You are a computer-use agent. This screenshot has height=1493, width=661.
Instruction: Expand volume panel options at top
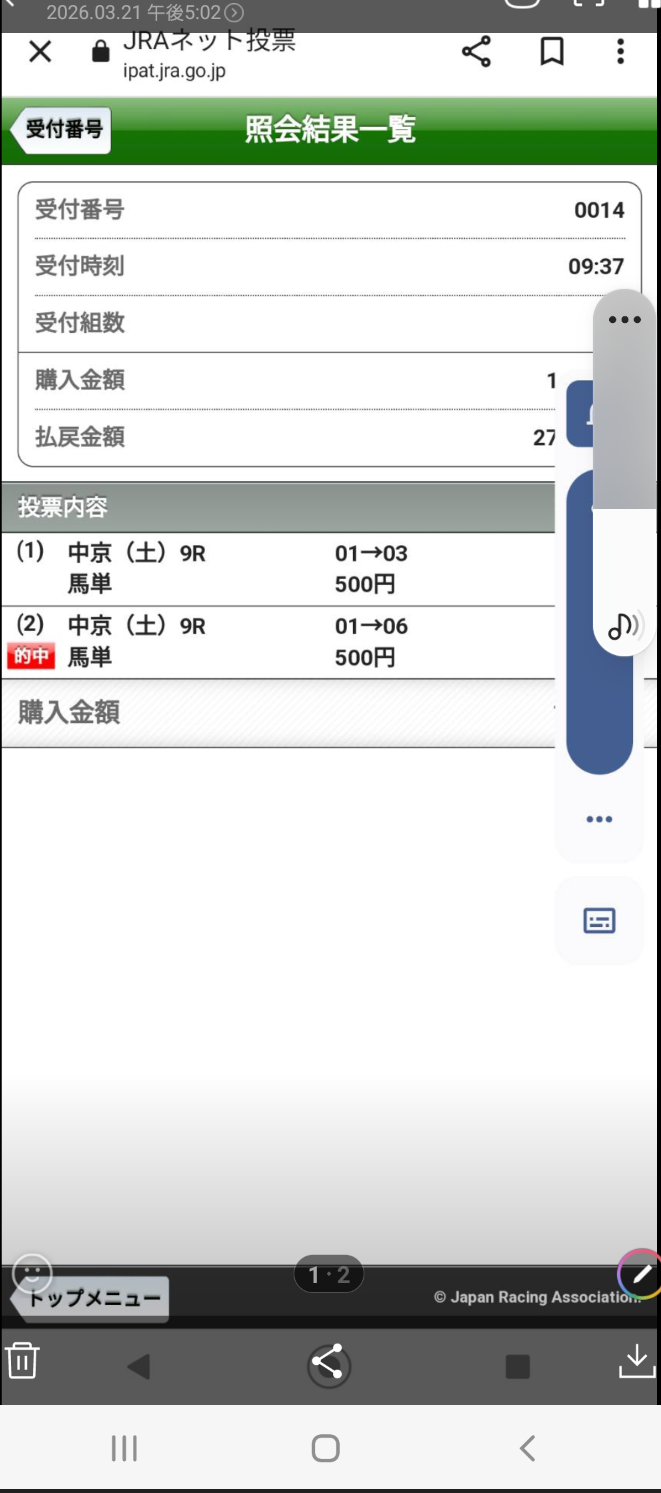(x=624, y=320)
